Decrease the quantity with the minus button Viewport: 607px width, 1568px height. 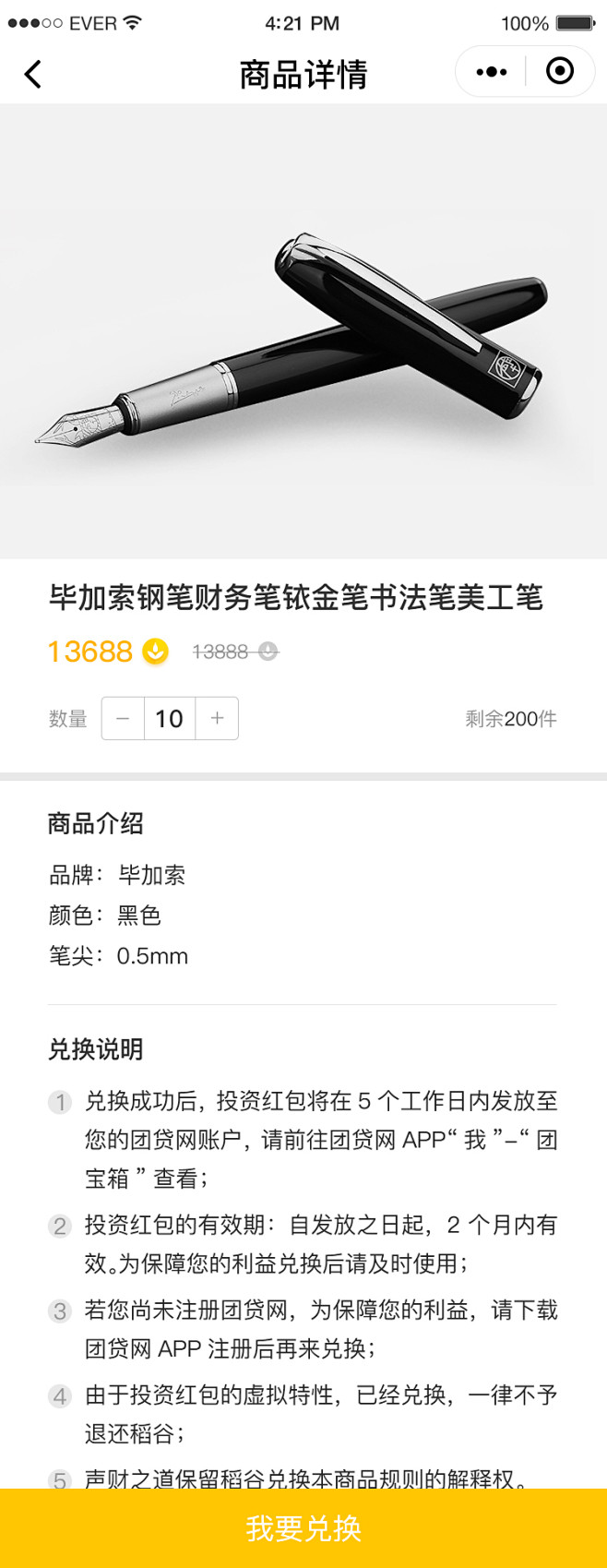coord(123,718)
